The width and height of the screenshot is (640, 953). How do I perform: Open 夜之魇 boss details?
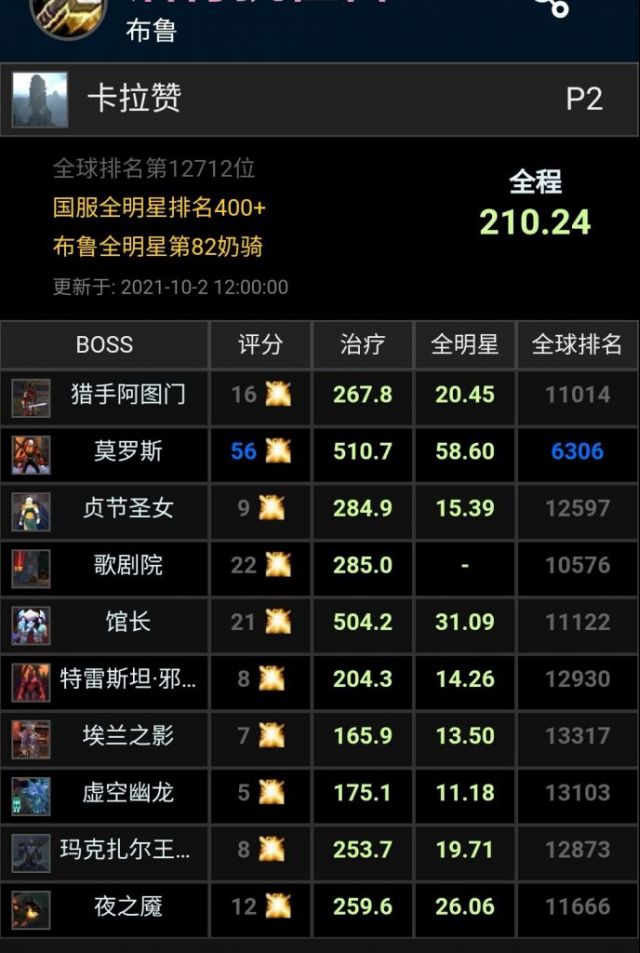click(128, 907)
